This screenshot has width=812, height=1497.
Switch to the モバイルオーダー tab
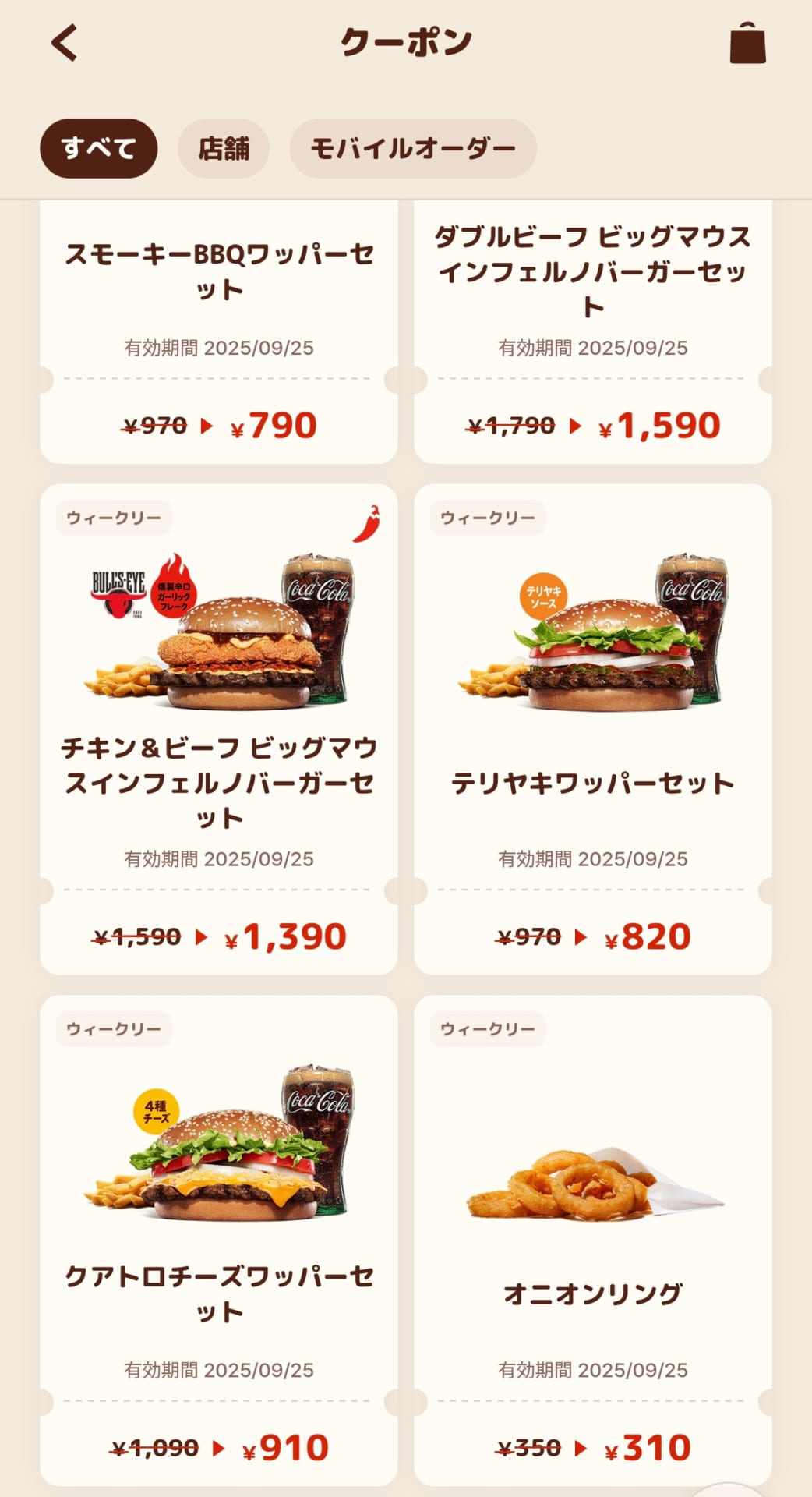pos(413,148)
